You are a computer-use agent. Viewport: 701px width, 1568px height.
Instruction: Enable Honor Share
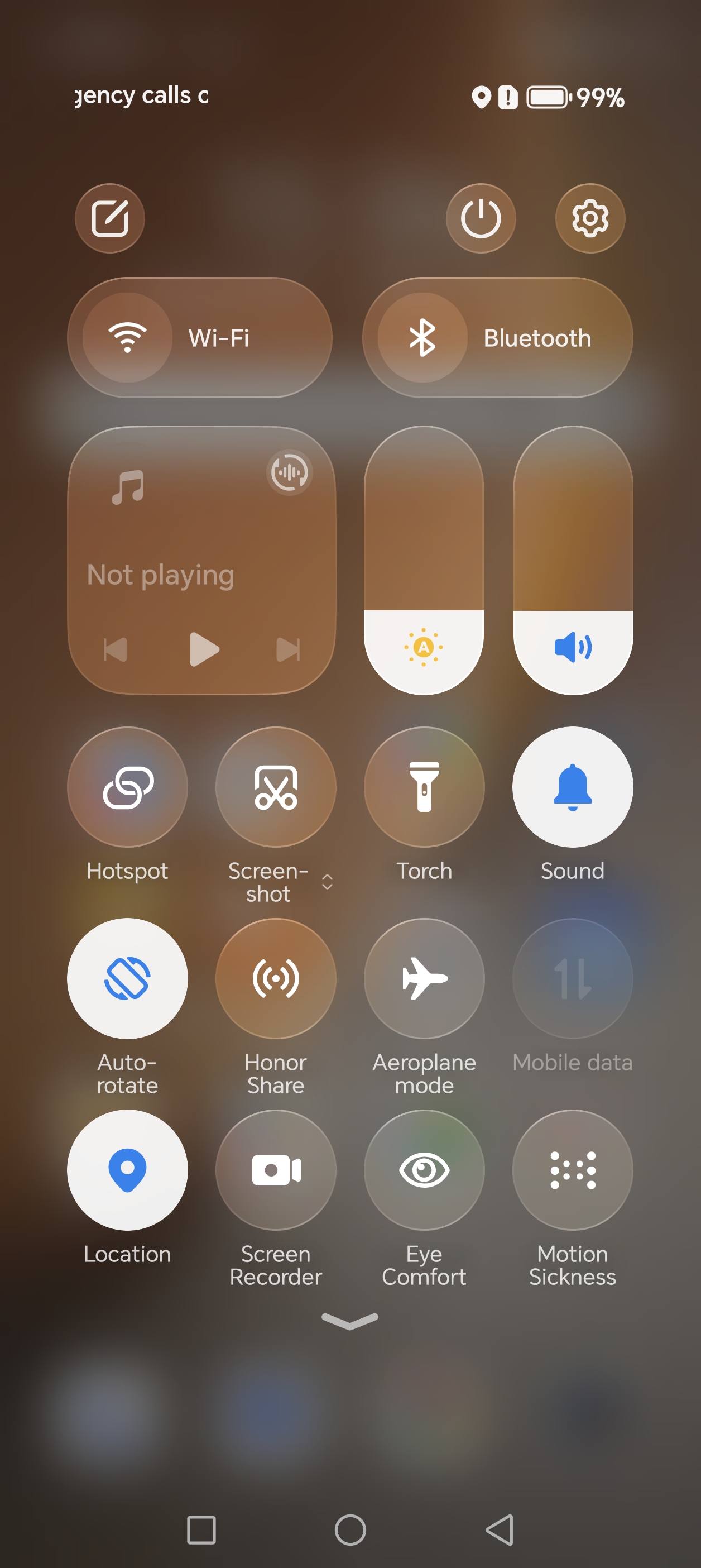276,978
